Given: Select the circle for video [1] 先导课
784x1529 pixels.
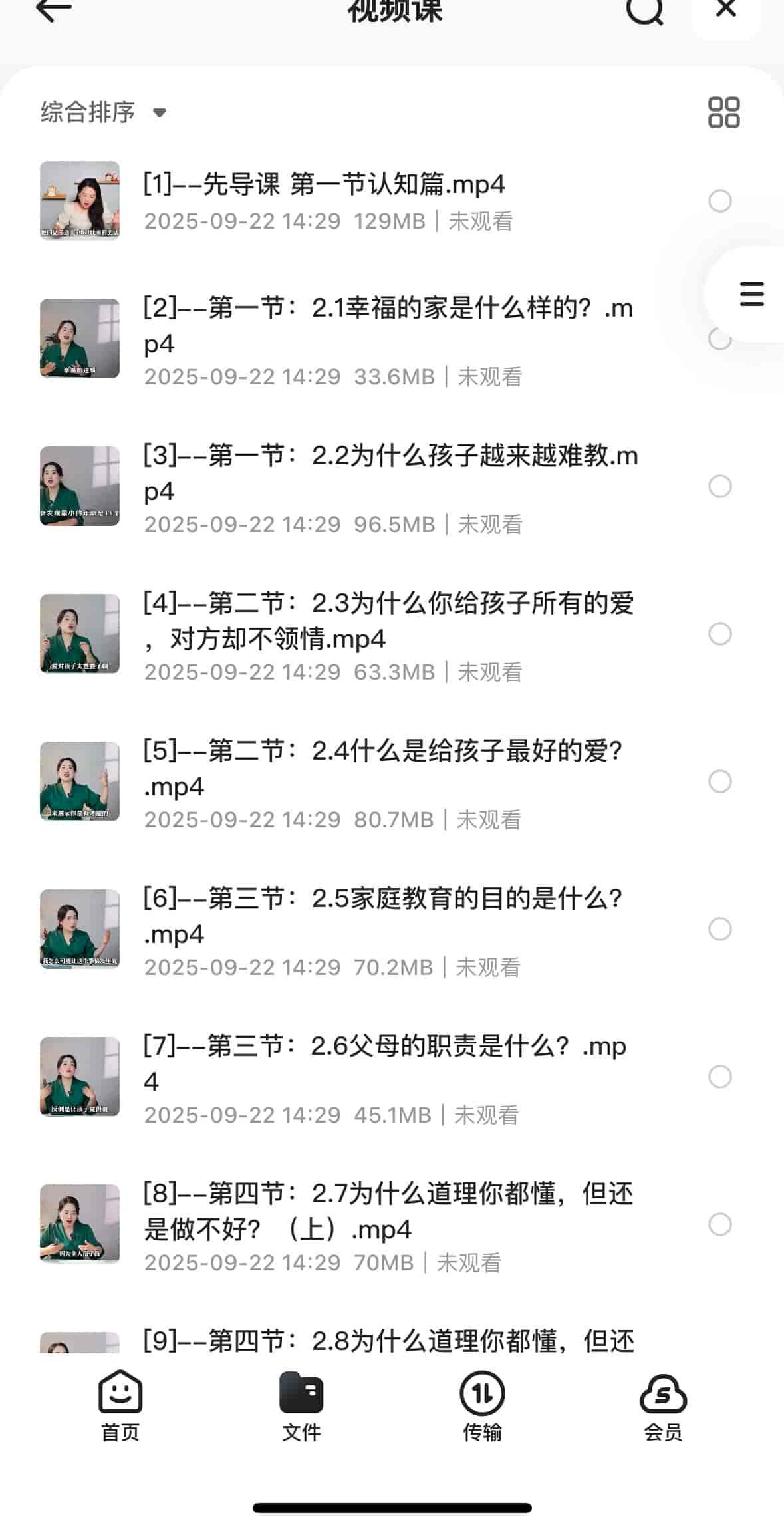Looking at the screenshot, I should [719, 201].
